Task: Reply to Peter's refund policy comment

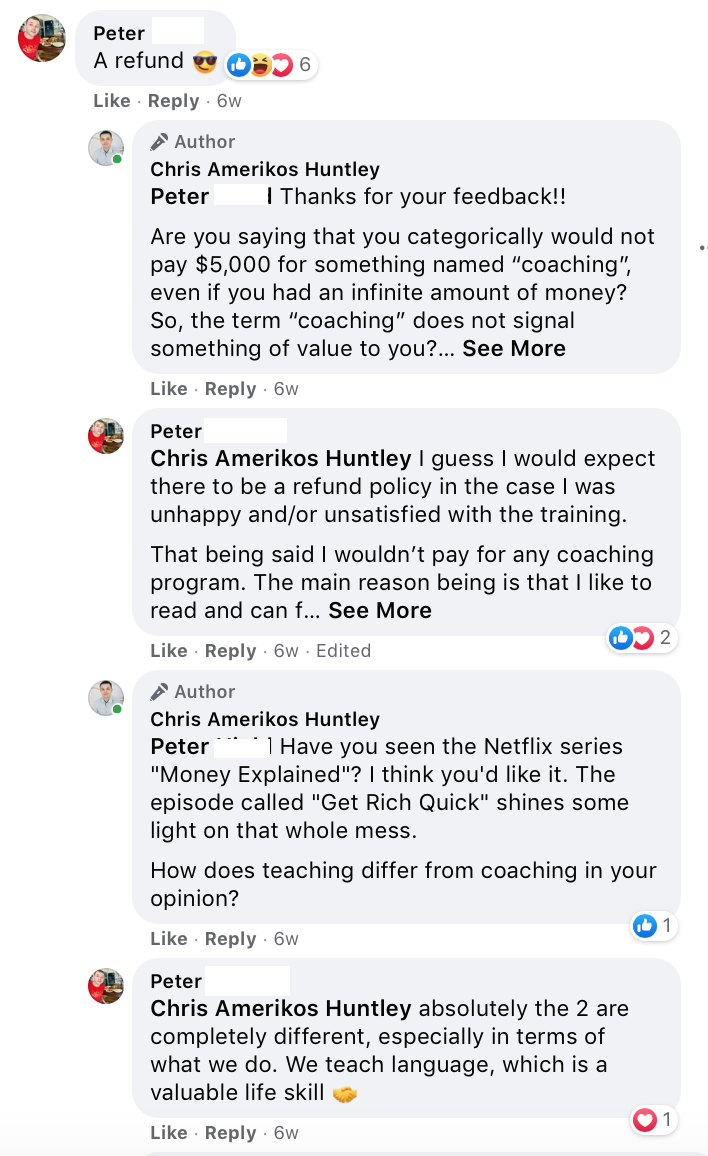Action: pos(230,651)
